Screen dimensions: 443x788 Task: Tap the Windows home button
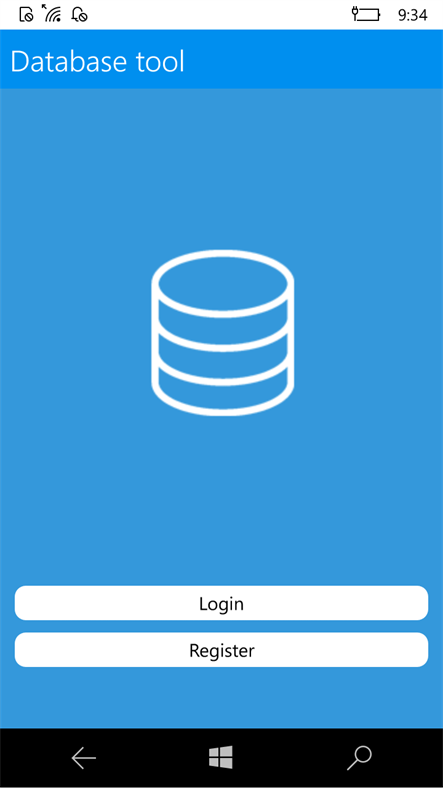click(221, 757)
